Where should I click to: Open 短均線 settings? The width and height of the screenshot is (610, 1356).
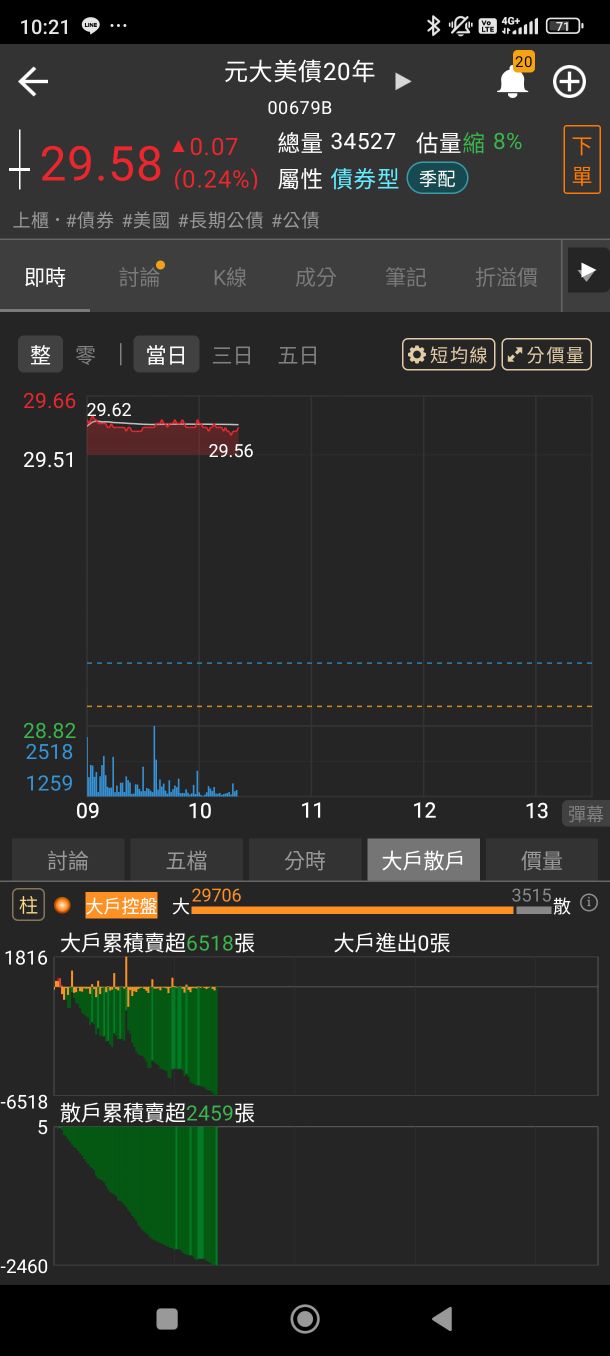coord(448,355)
